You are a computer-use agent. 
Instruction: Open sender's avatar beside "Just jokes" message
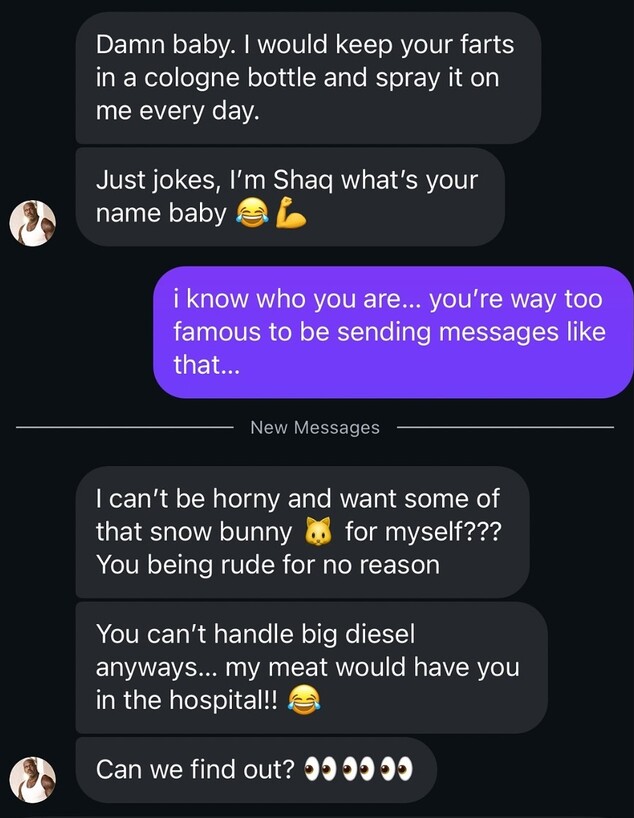click(33, 222)
